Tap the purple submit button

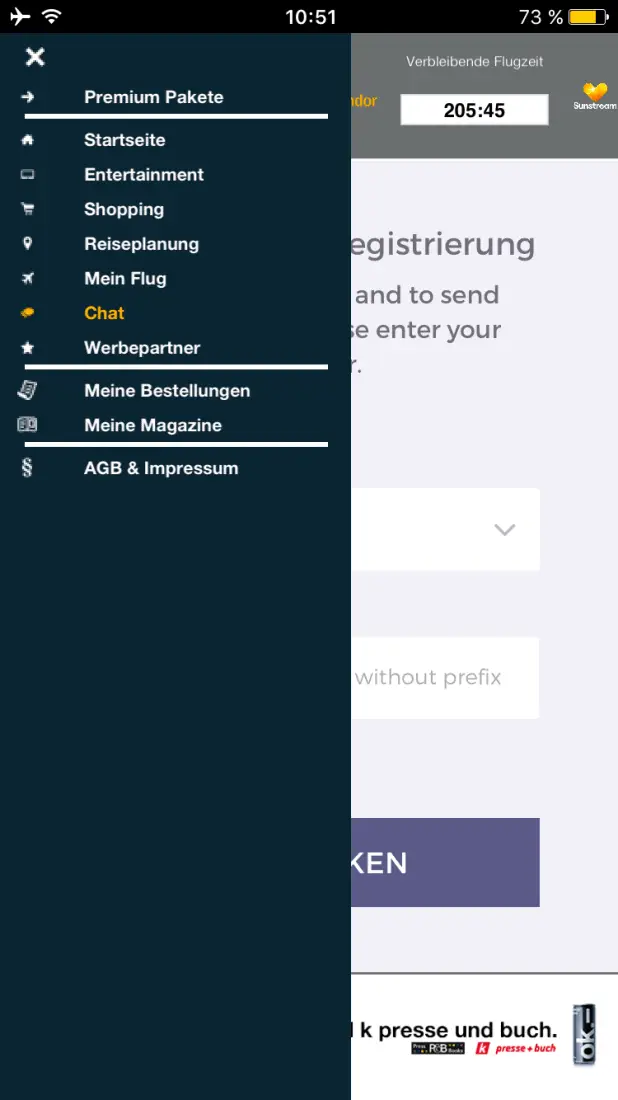445,862
